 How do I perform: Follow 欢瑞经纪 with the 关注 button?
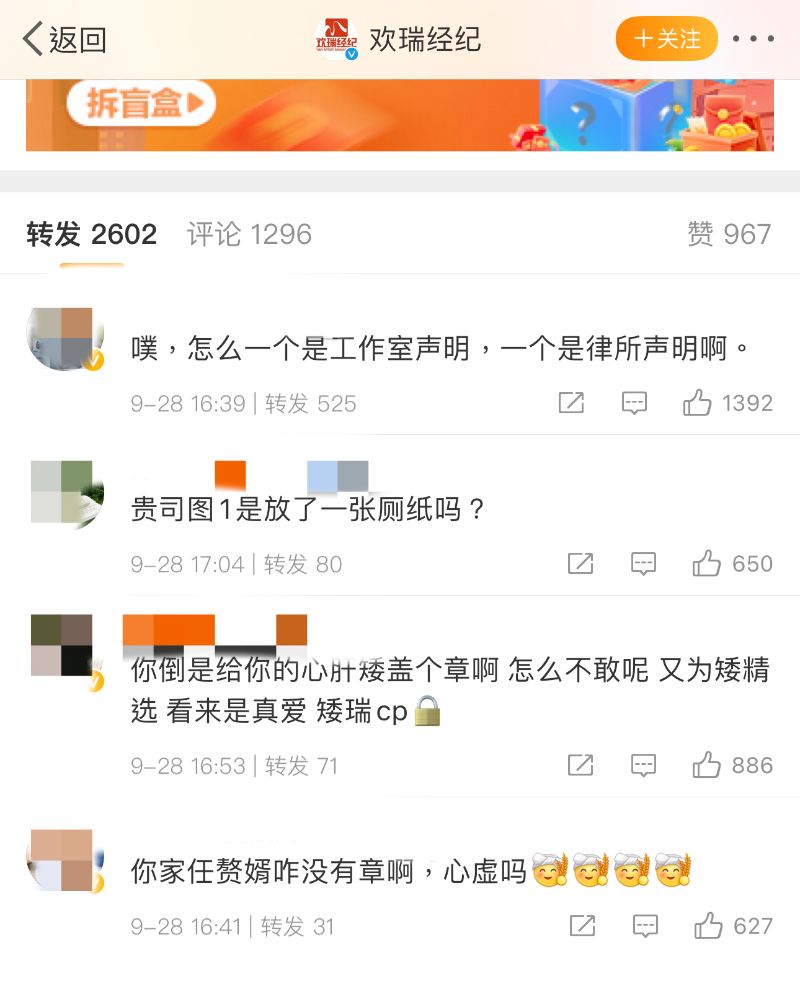coord(666,40)
